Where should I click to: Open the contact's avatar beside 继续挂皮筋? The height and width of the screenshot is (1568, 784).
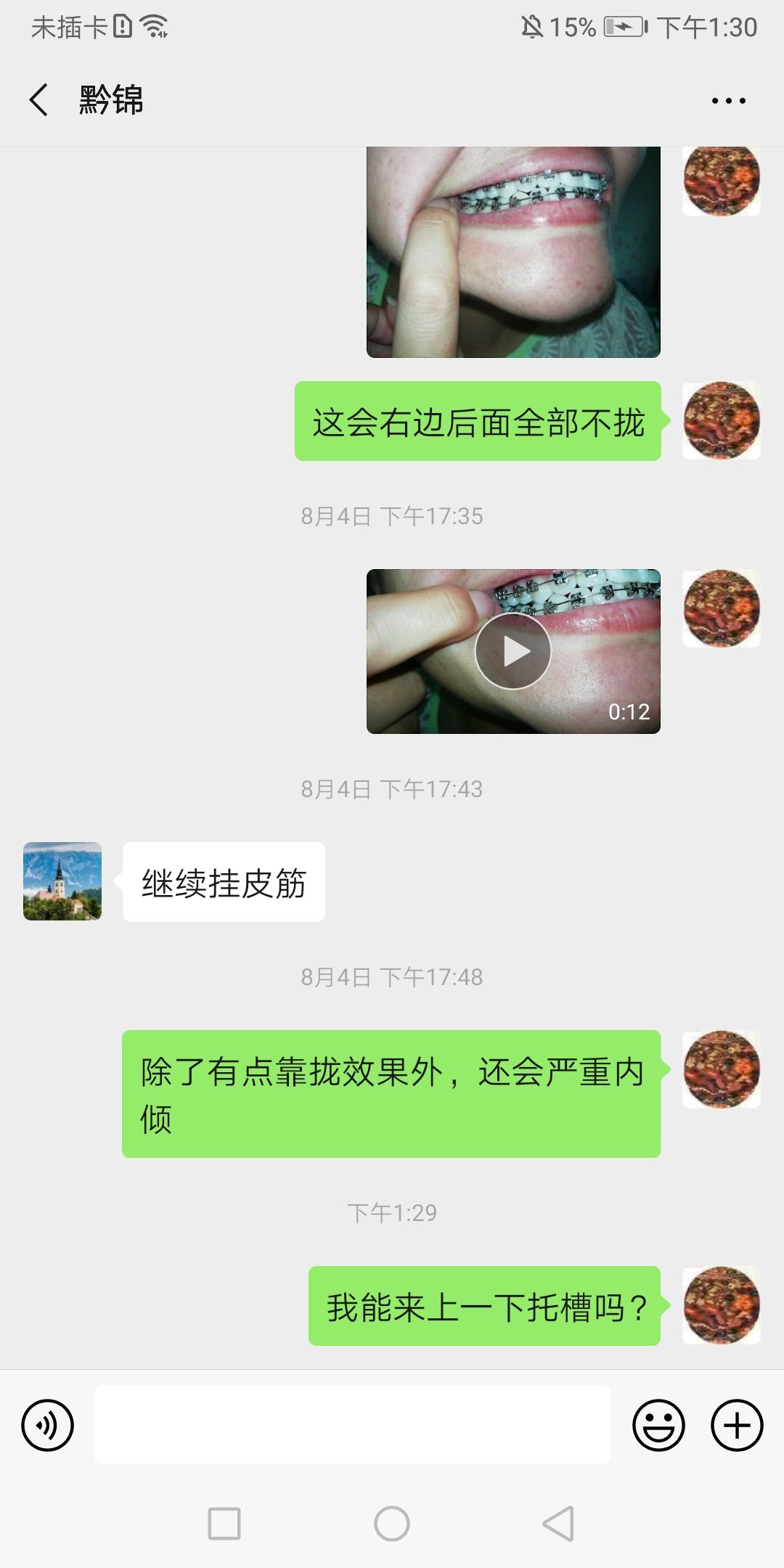click(62, 881)
